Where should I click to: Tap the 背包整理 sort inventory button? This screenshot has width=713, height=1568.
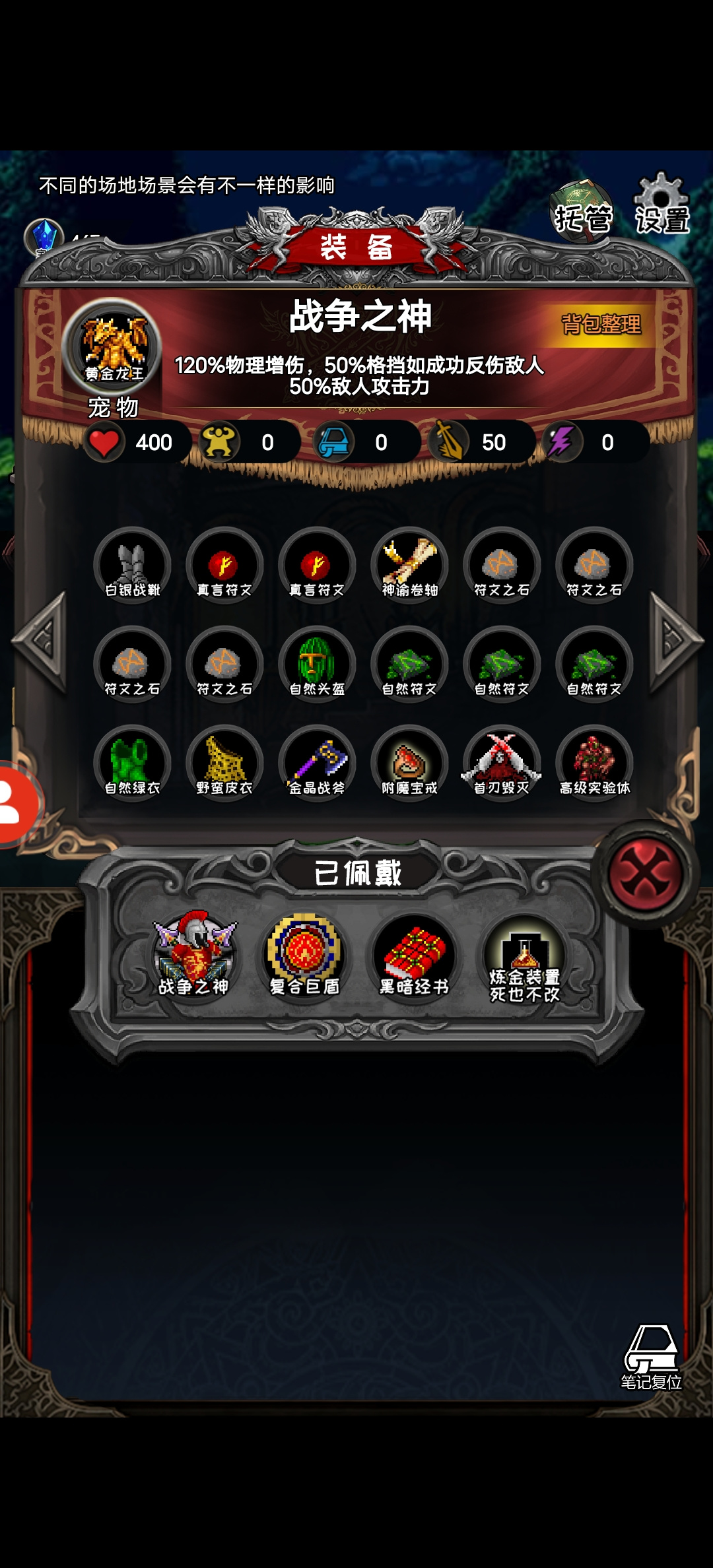[601, 324]
